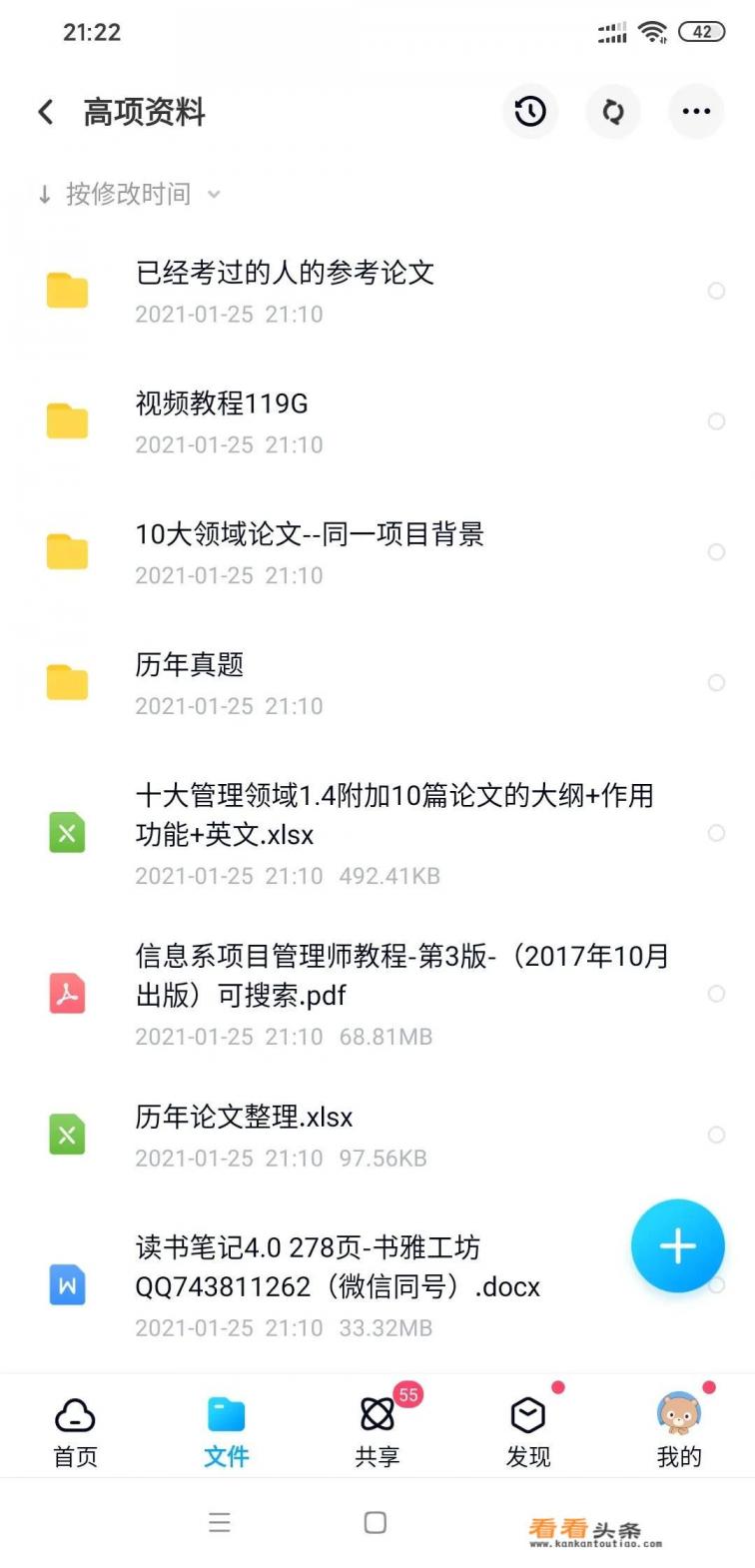Switch to the 共享 tab
This screenshot has width=755, height=1568.
pyautogui.click(x=377, y=1431)
